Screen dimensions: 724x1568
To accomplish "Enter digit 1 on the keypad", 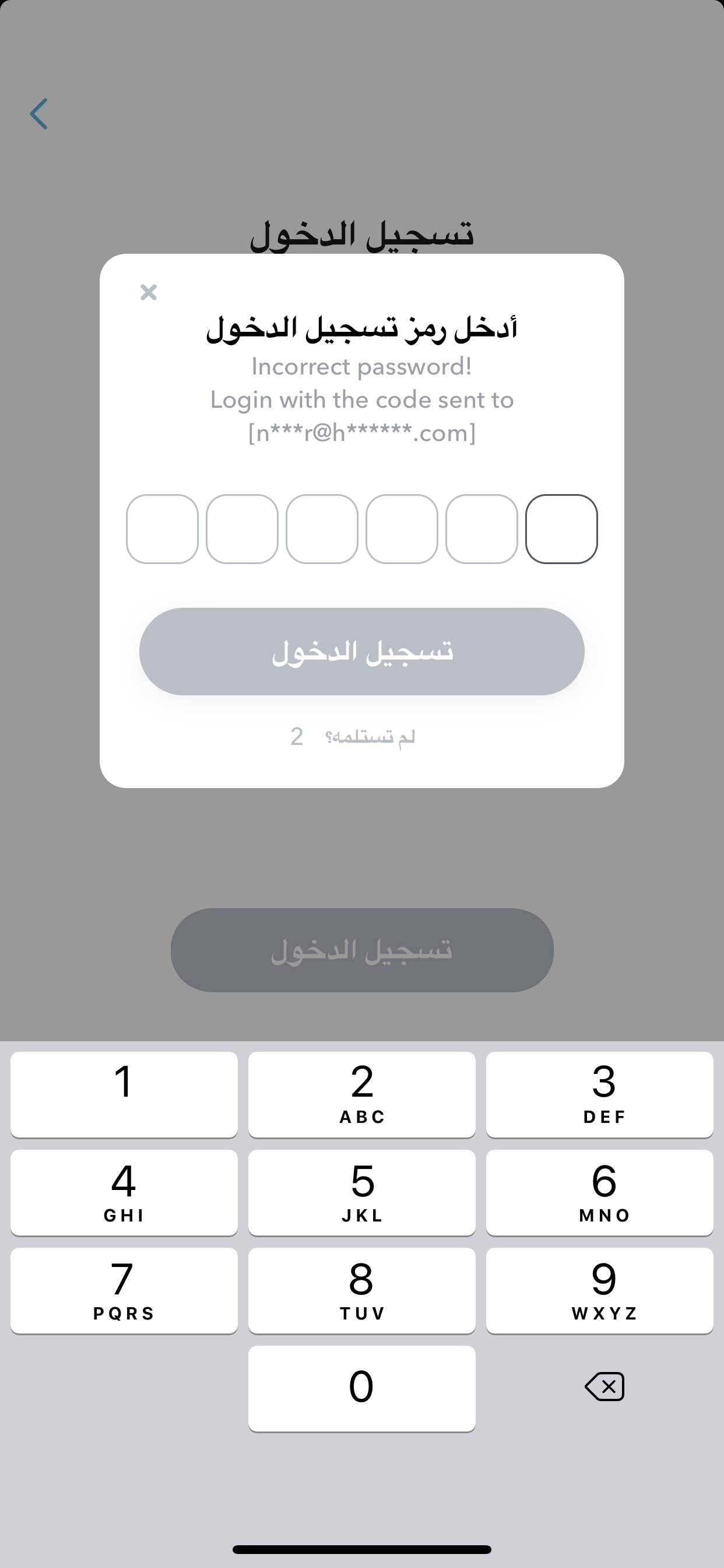I will pos(124,1094).
